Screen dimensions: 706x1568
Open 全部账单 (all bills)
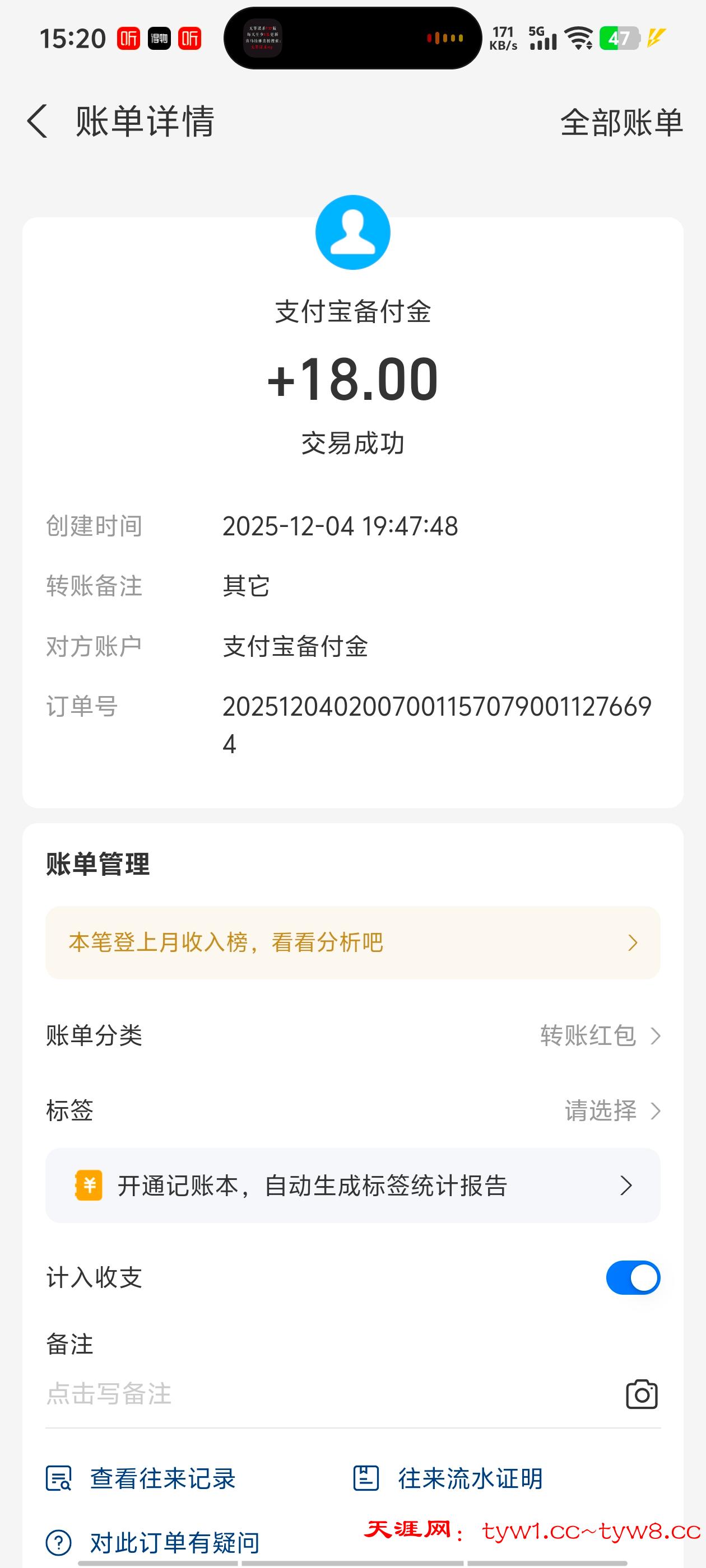[621, 122]
